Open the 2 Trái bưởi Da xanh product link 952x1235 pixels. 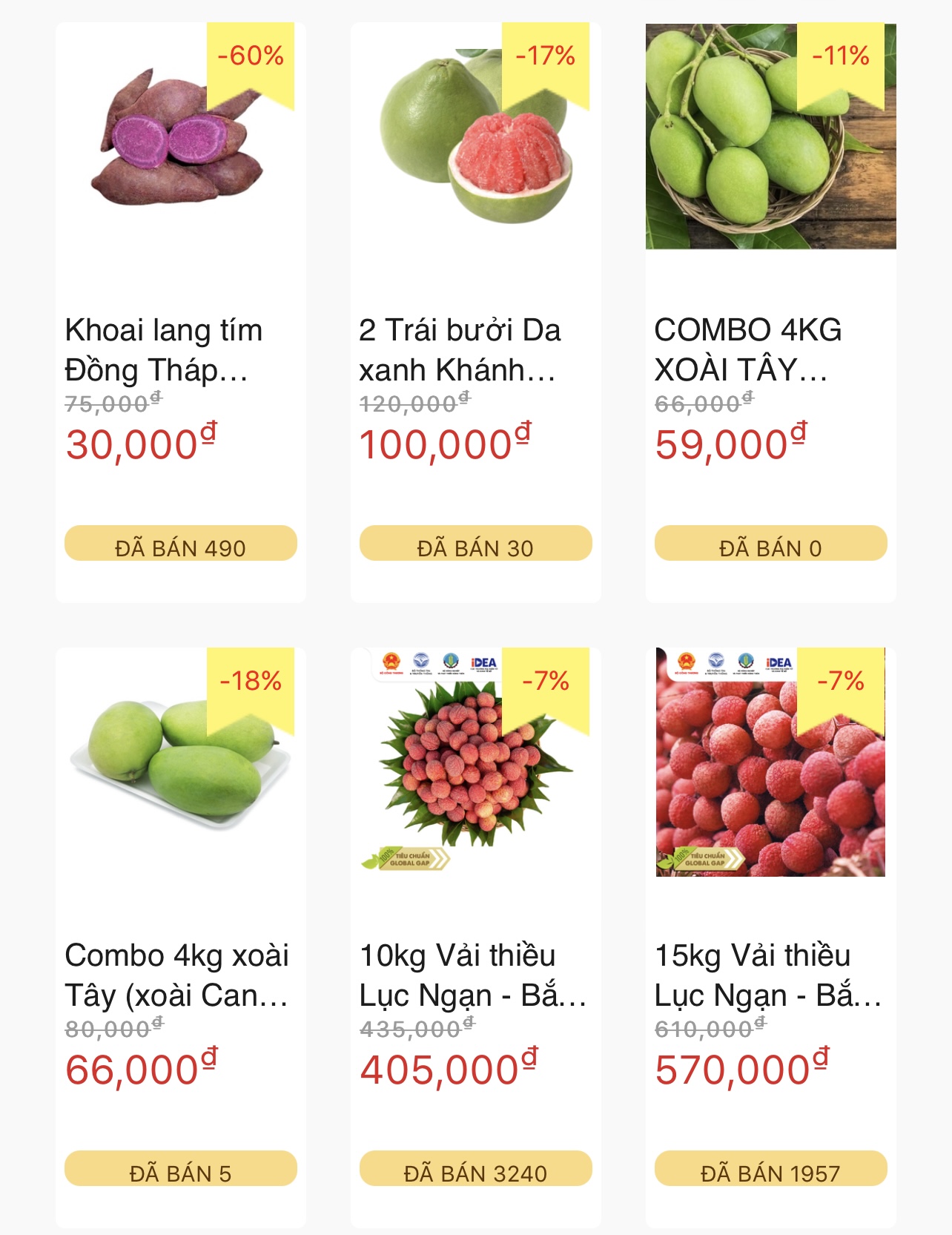click(459, 349)
